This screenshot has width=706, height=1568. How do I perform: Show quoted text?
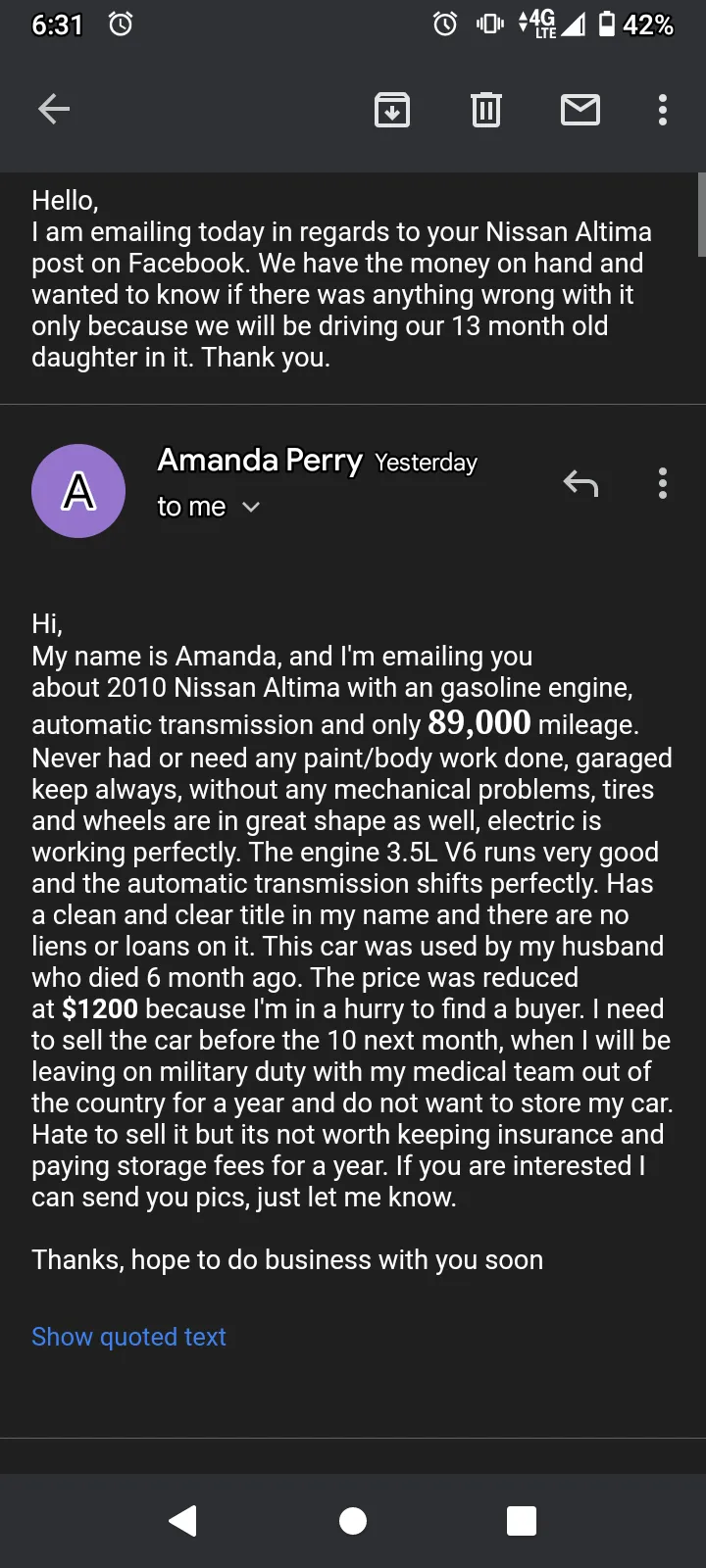[128, 1337]
